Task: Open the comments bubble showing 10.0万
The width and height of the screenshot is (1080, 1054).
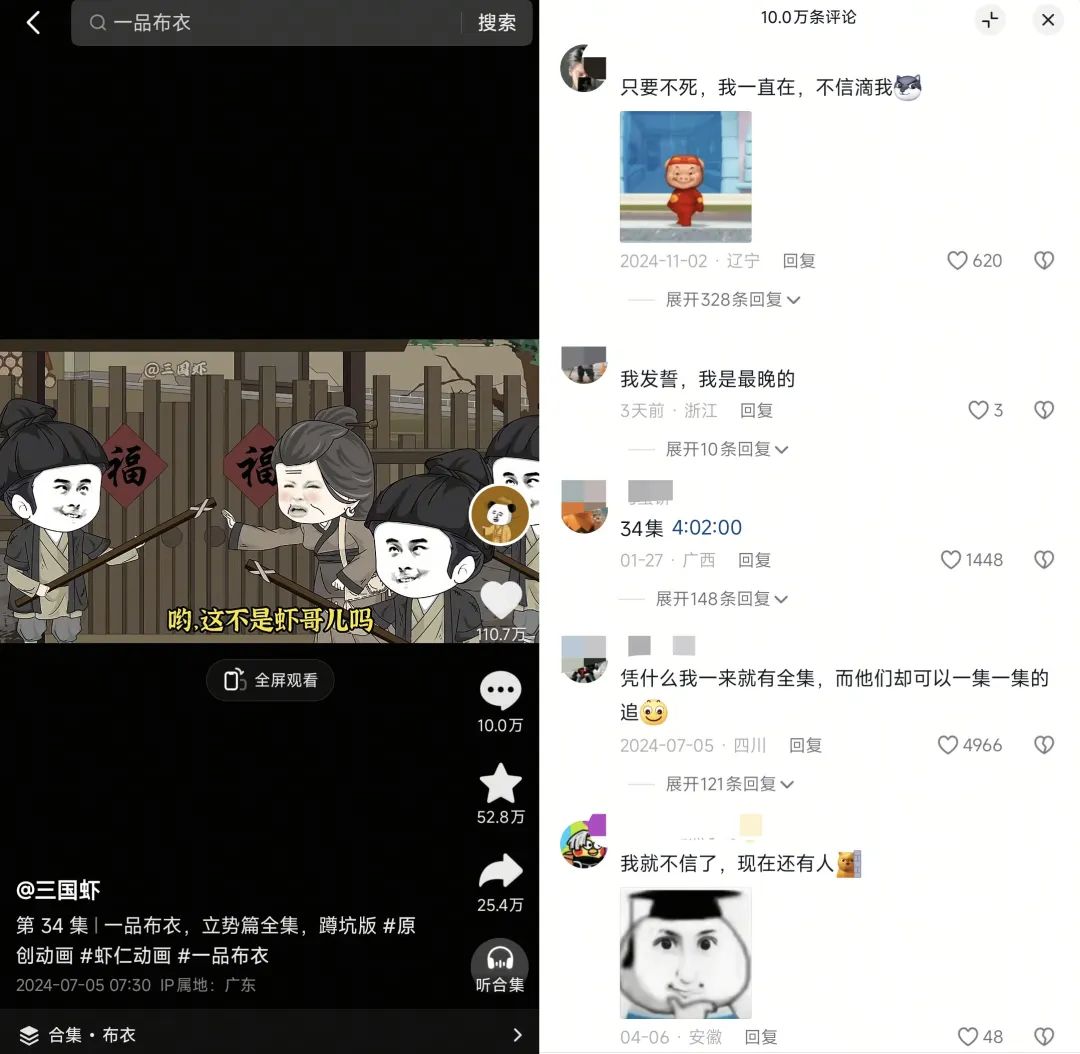Action: [500, 691]
